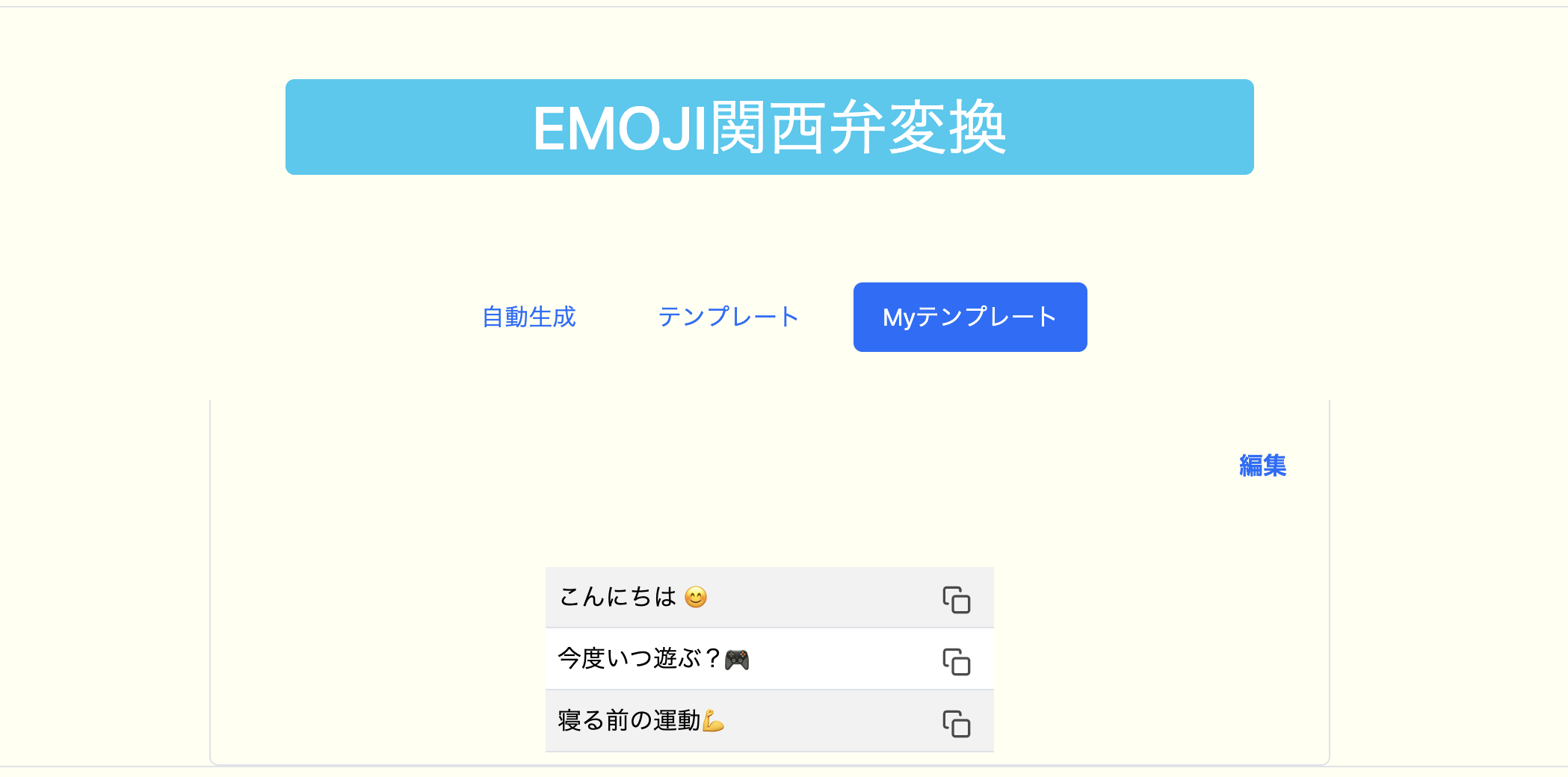Image resolution: width=1568 pixels, height=777 pixels.
Task: Copy the 今度いつ遊ぶ？ template
Action: tap(956, 661)
